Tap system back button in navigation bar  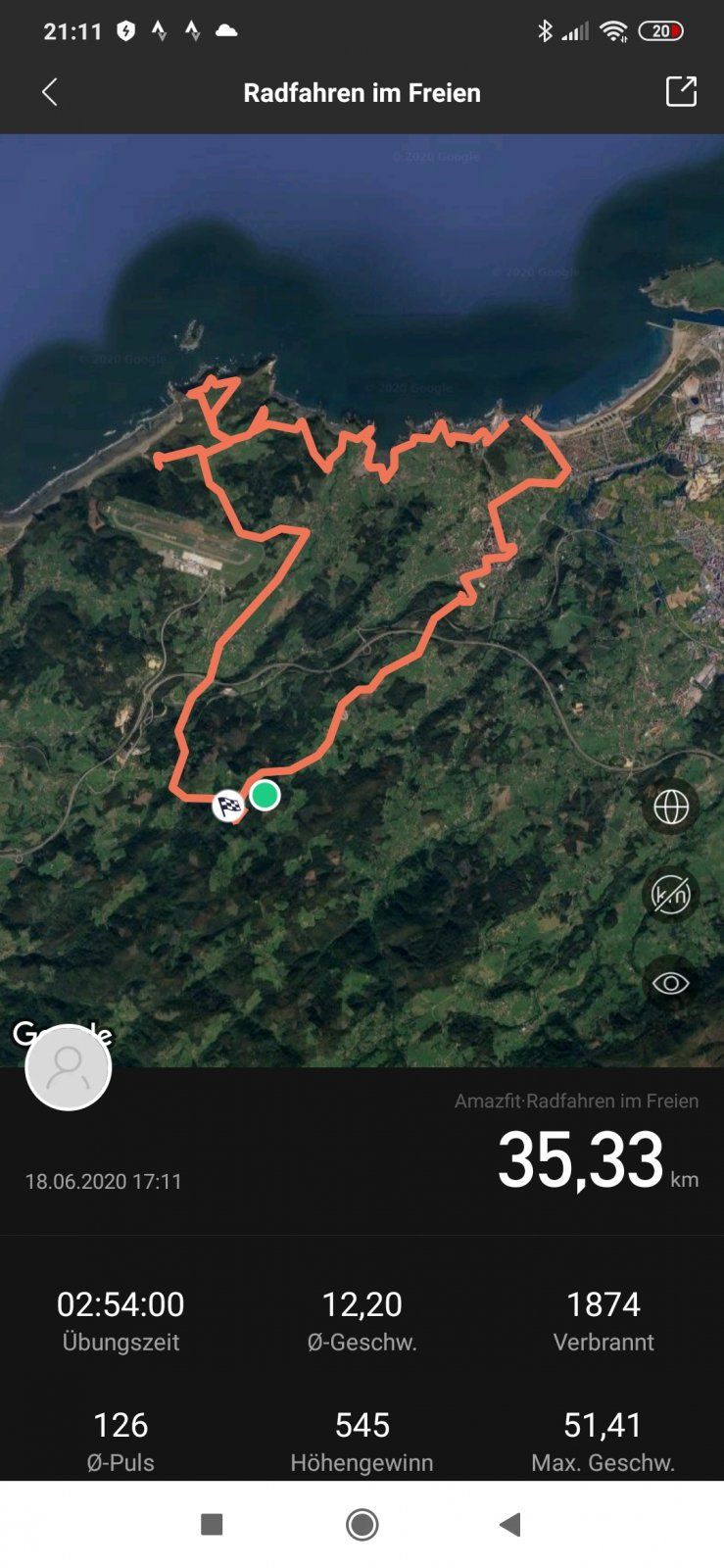point(509,1524)
